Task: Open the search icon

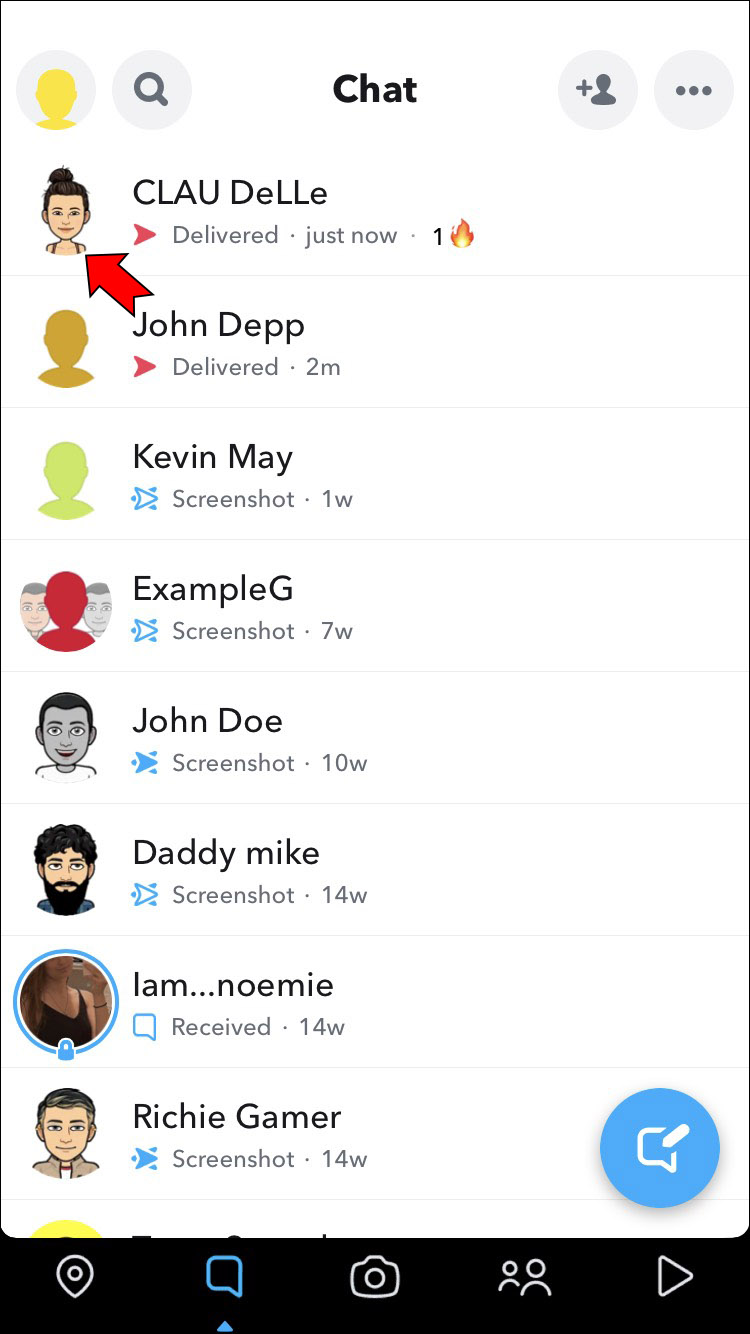Action: pos(152,90)
